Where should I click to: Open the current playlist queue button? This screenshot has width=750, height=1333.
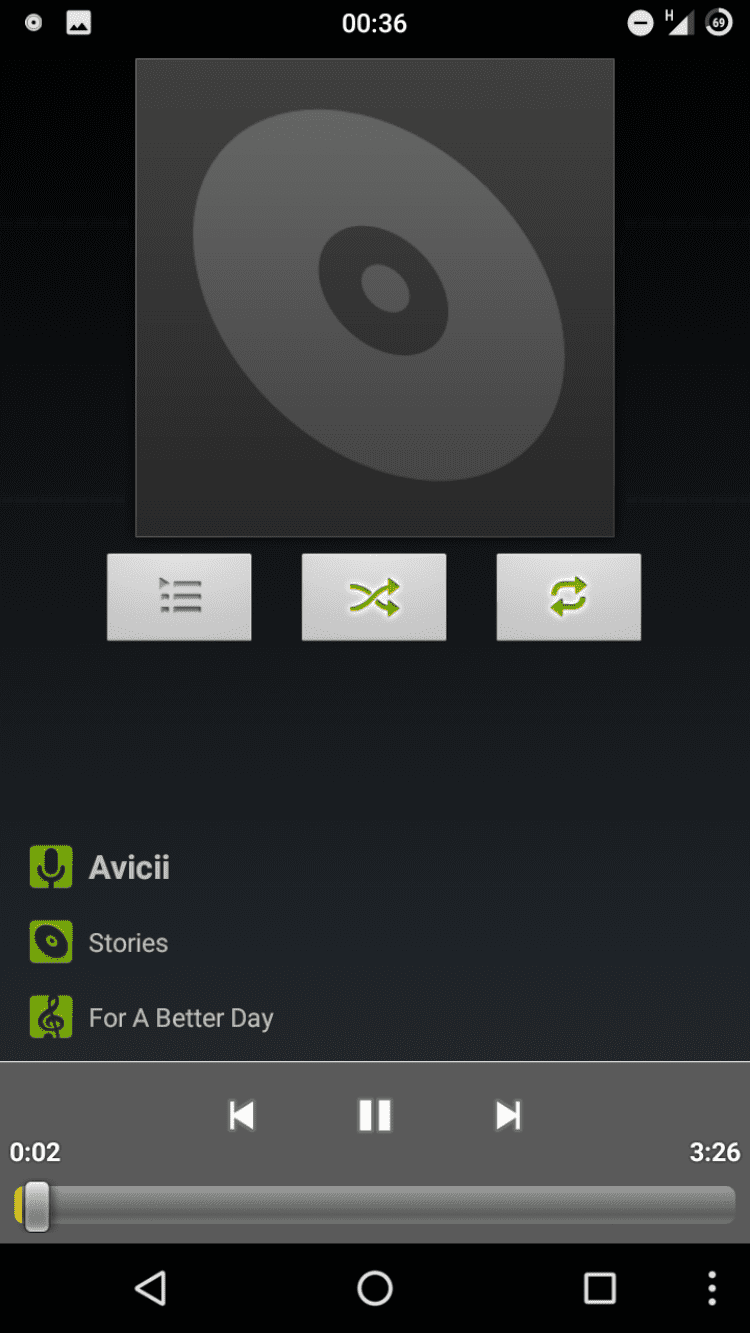(x=179, y=597)
